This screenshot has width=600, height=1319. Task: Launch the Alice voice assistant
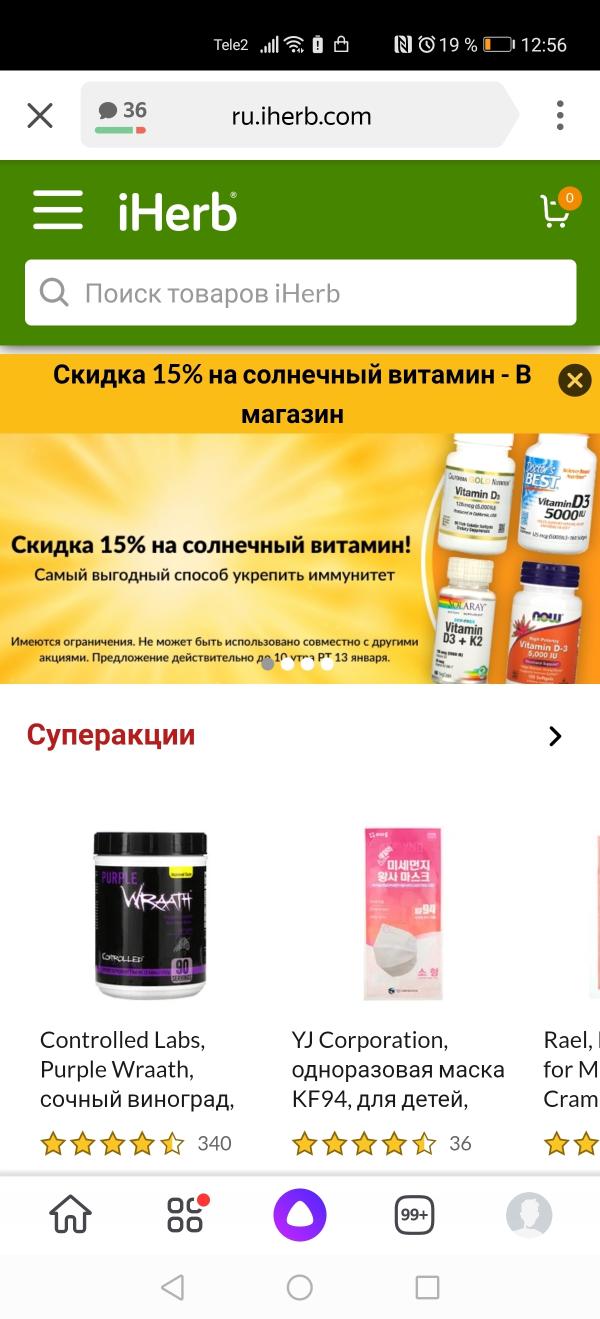(300, 1215)
